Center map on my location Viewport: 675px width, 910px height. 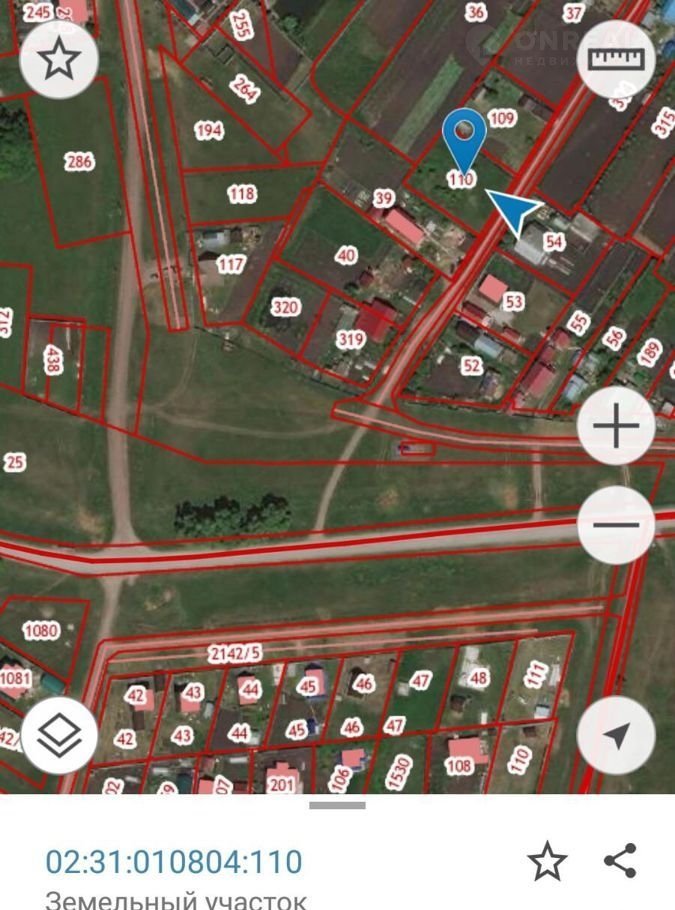[617, 736]
